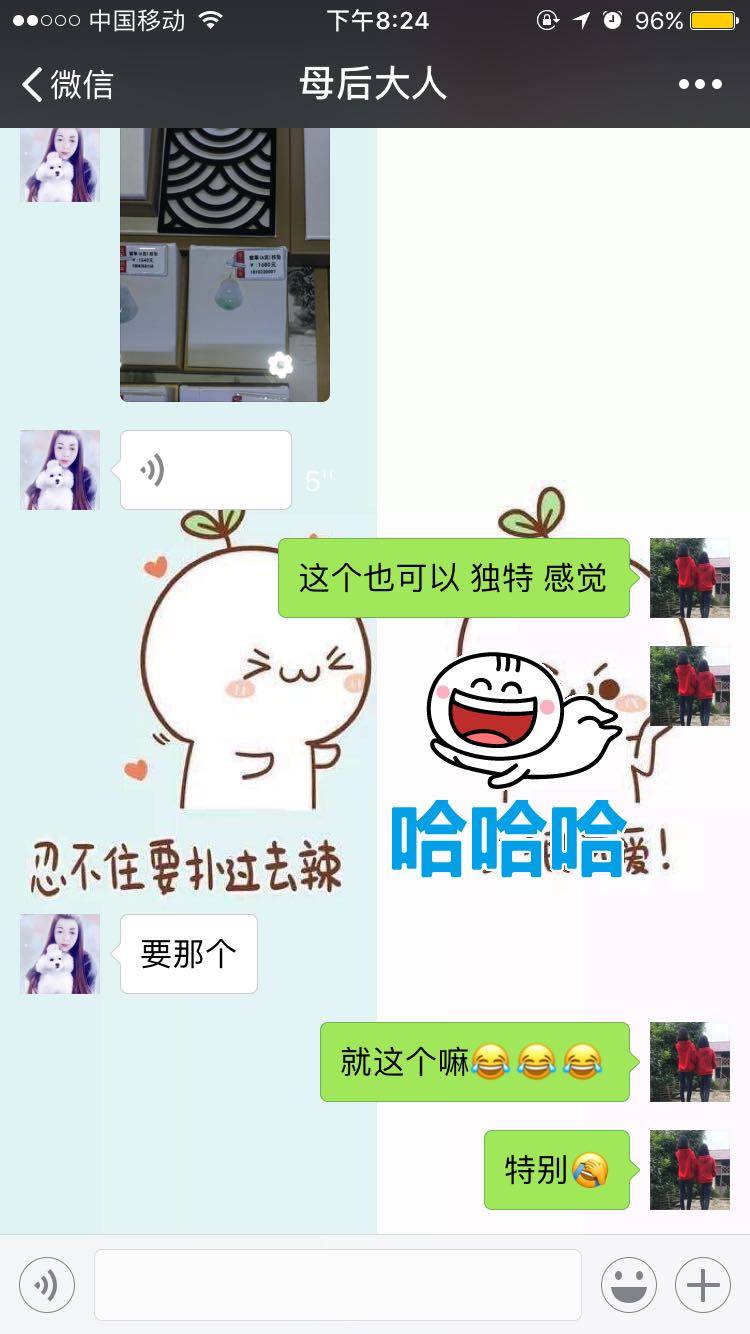Go back to the 微信 chat list

coord(68,84)
